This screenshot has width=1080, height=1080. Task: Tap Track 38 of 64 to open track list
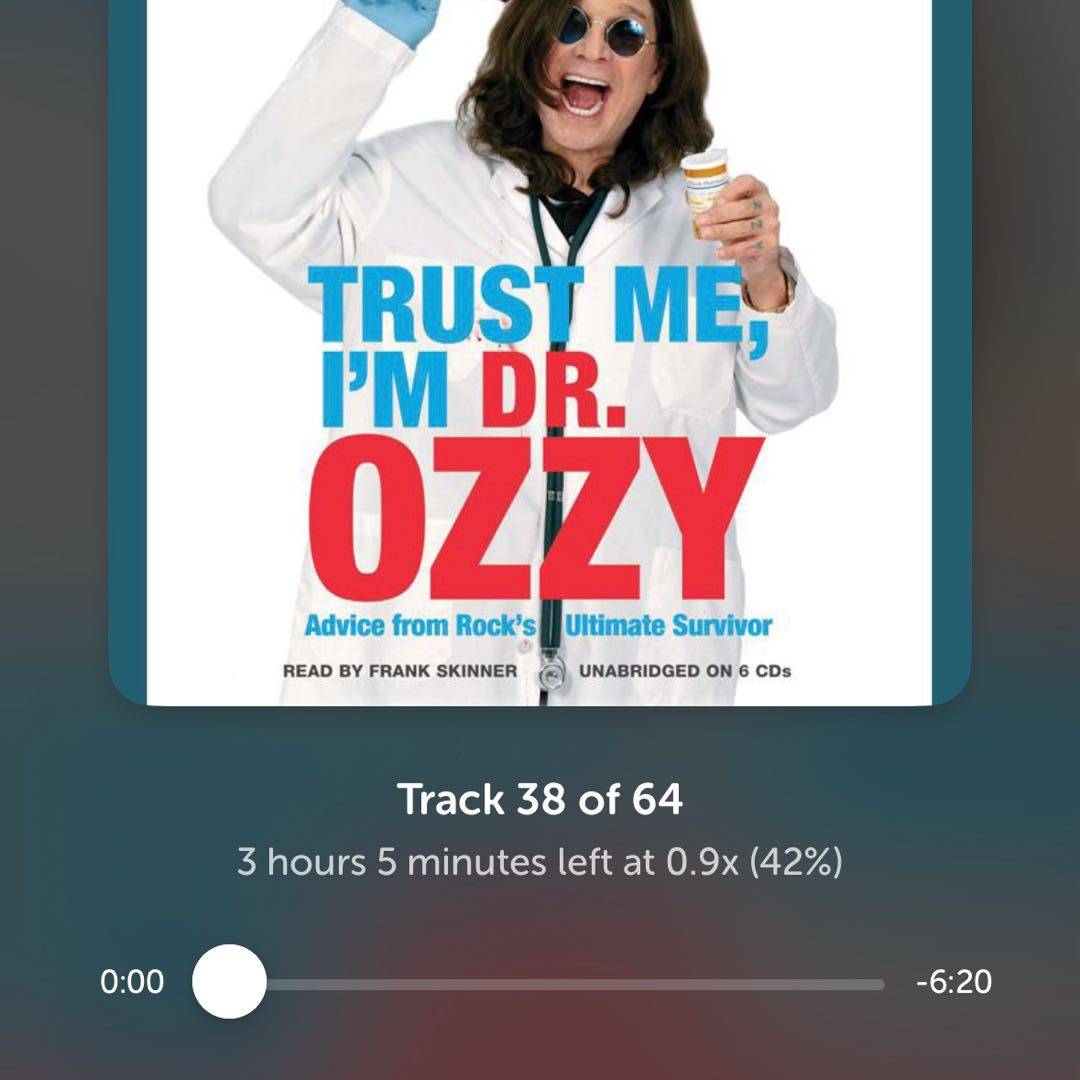point(540,800)
